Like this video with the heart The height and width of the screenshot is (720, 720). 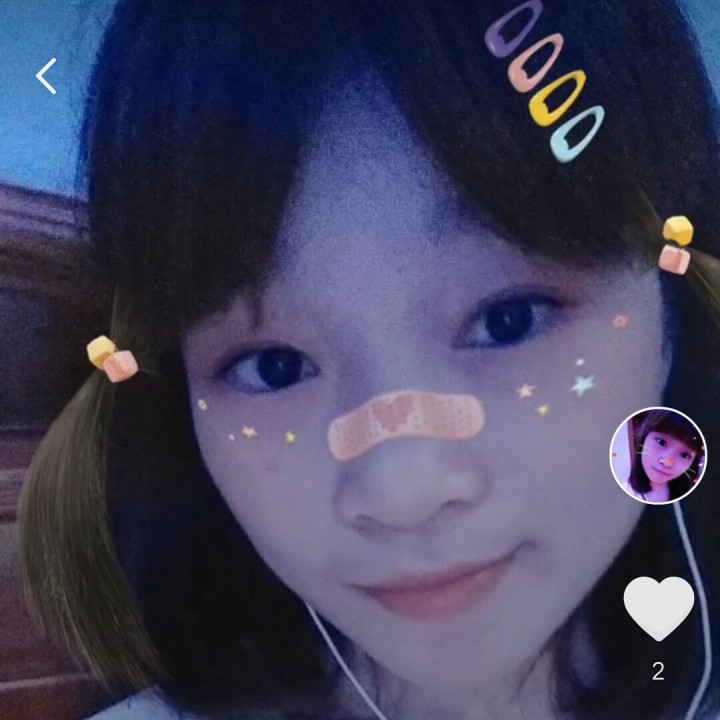658,607
